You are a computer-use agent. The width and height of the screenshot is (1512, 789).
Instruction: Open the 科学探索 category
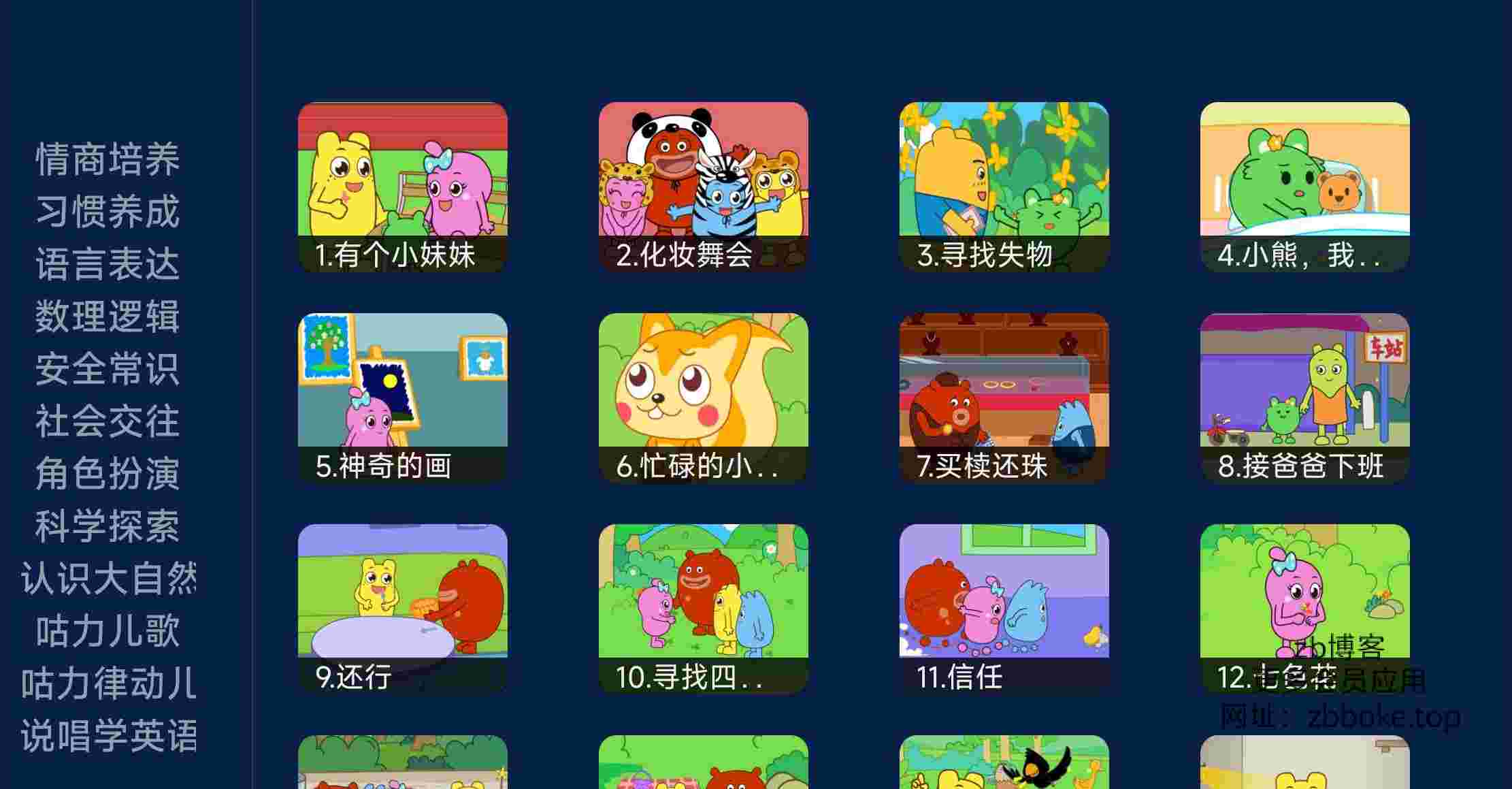(108, 526)
